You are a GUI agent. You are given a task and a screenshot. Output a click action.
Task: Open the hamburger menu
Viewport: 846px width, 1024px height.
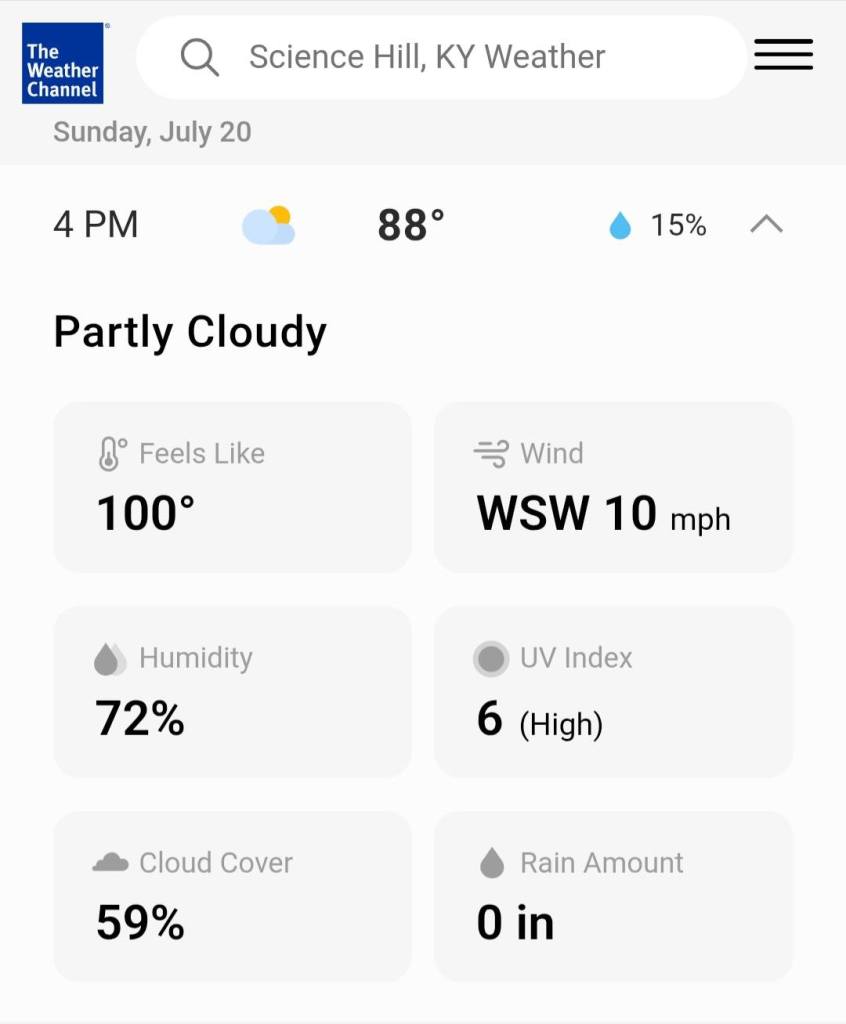click(x=783, y=54)
